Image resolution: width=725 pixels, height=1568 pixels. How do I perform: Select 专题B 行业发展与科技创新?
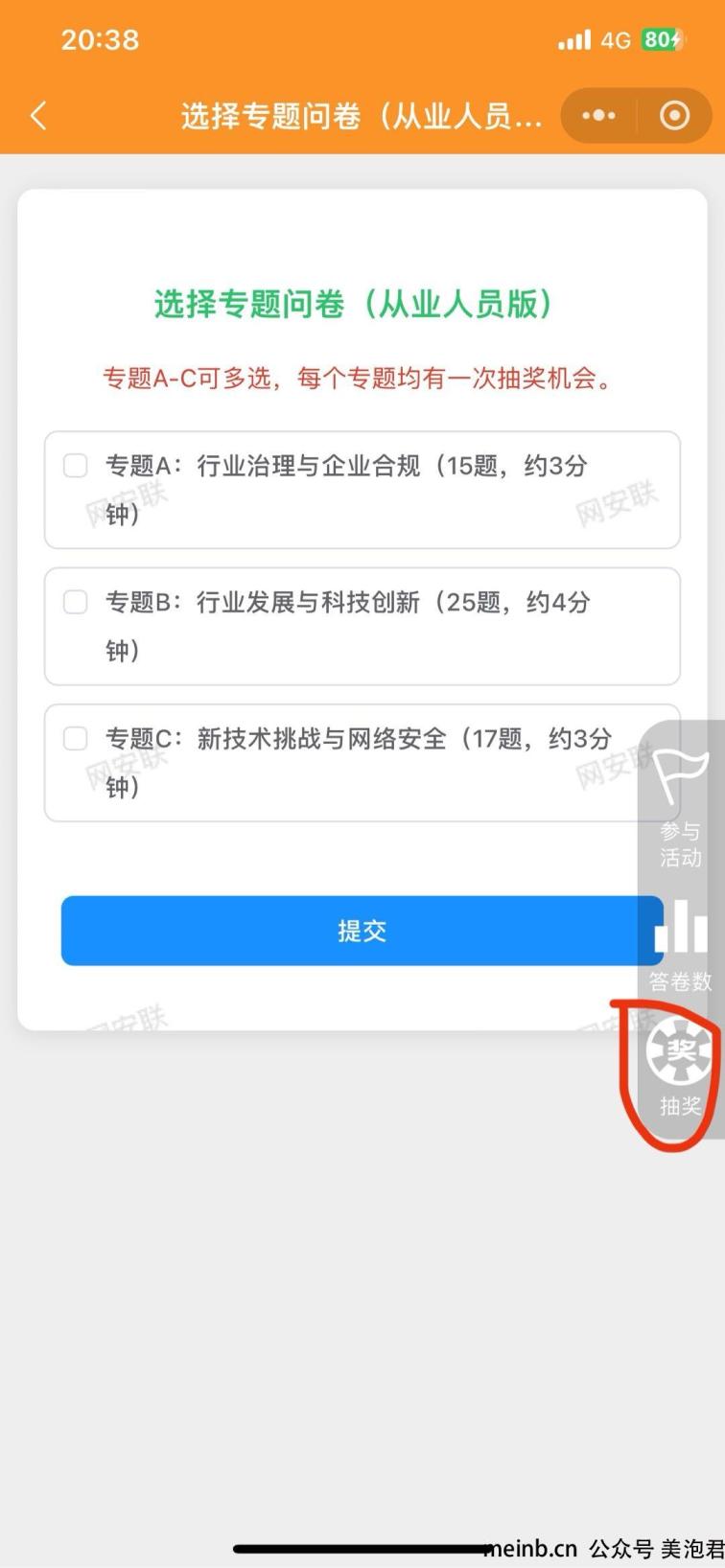click(x=76, y=602)
